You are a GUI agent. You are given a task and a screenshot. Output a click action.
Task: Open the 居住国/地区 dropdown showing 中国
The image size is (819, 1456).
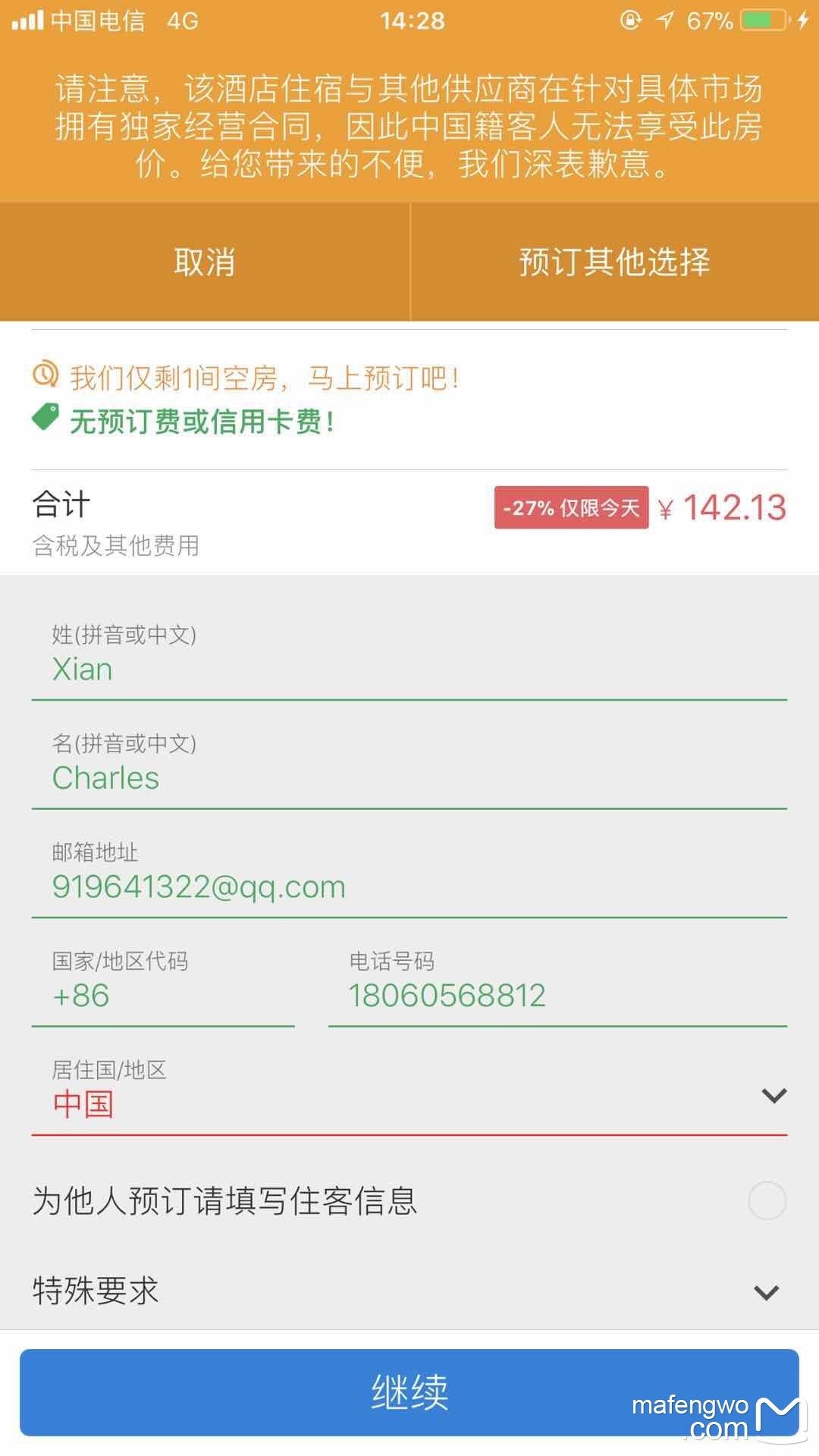point(409,1093)
